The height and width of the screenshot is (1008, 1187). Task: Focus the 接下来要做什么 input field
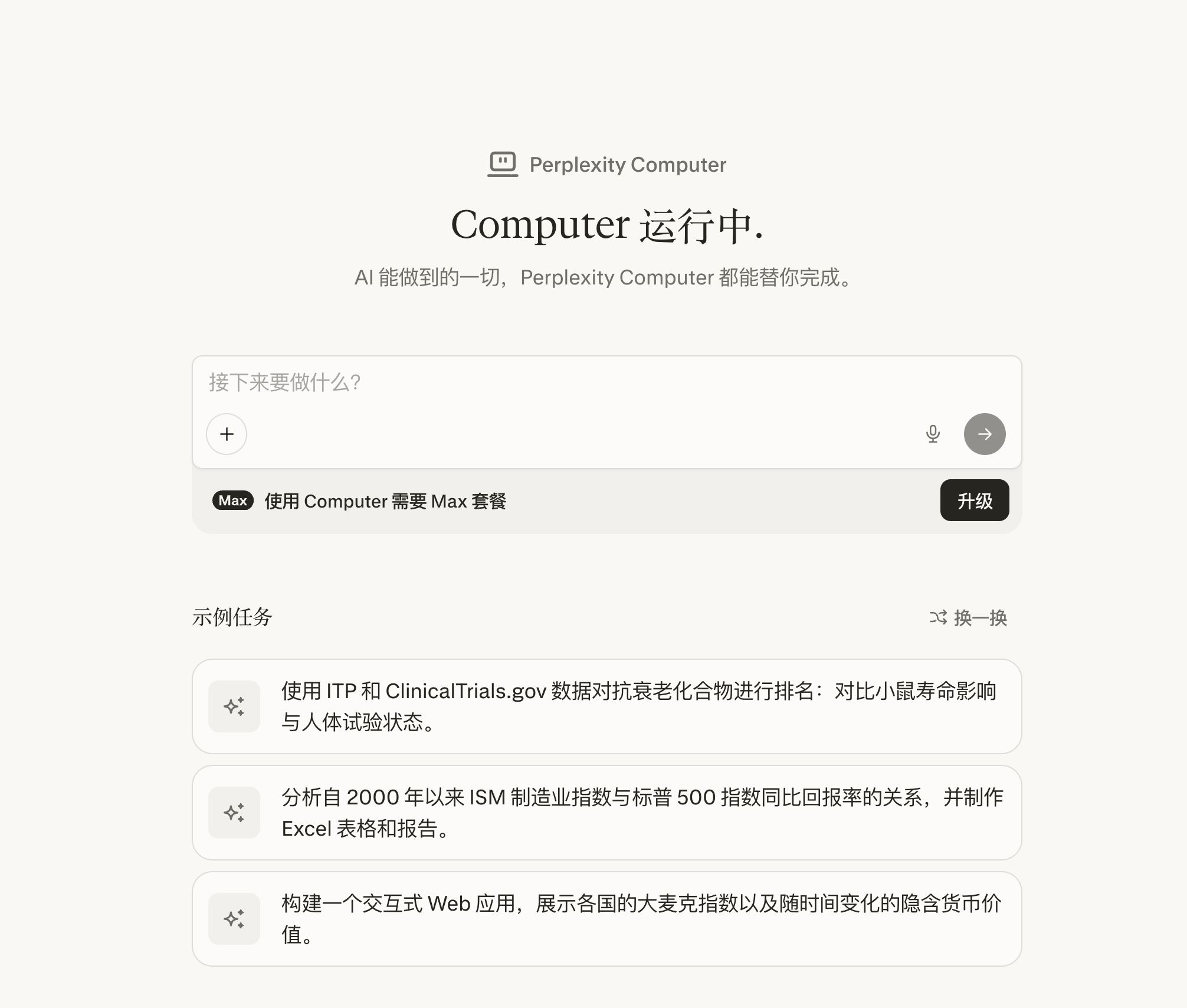tap(606, 382)
